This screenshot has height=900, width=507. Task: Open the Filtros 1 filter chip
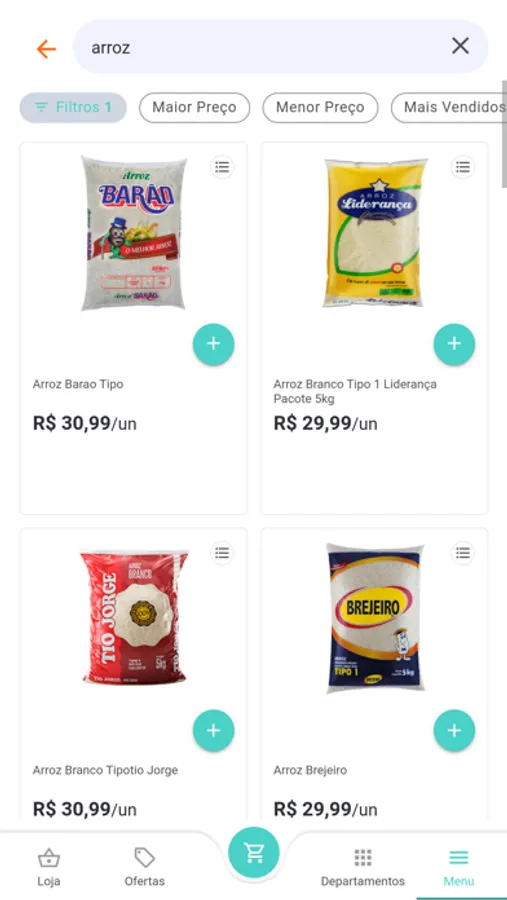73,107
